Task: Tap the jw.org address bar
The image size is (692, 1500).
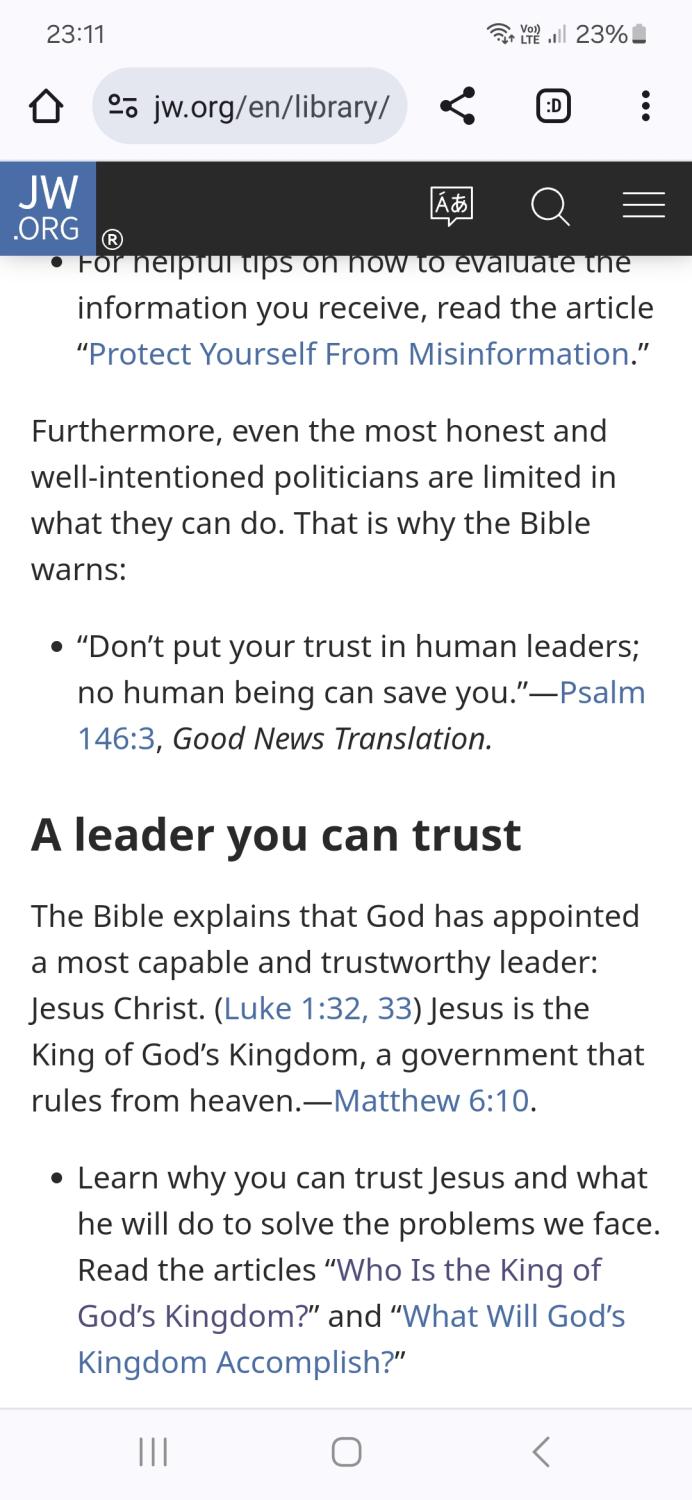Action: point(250,106)
